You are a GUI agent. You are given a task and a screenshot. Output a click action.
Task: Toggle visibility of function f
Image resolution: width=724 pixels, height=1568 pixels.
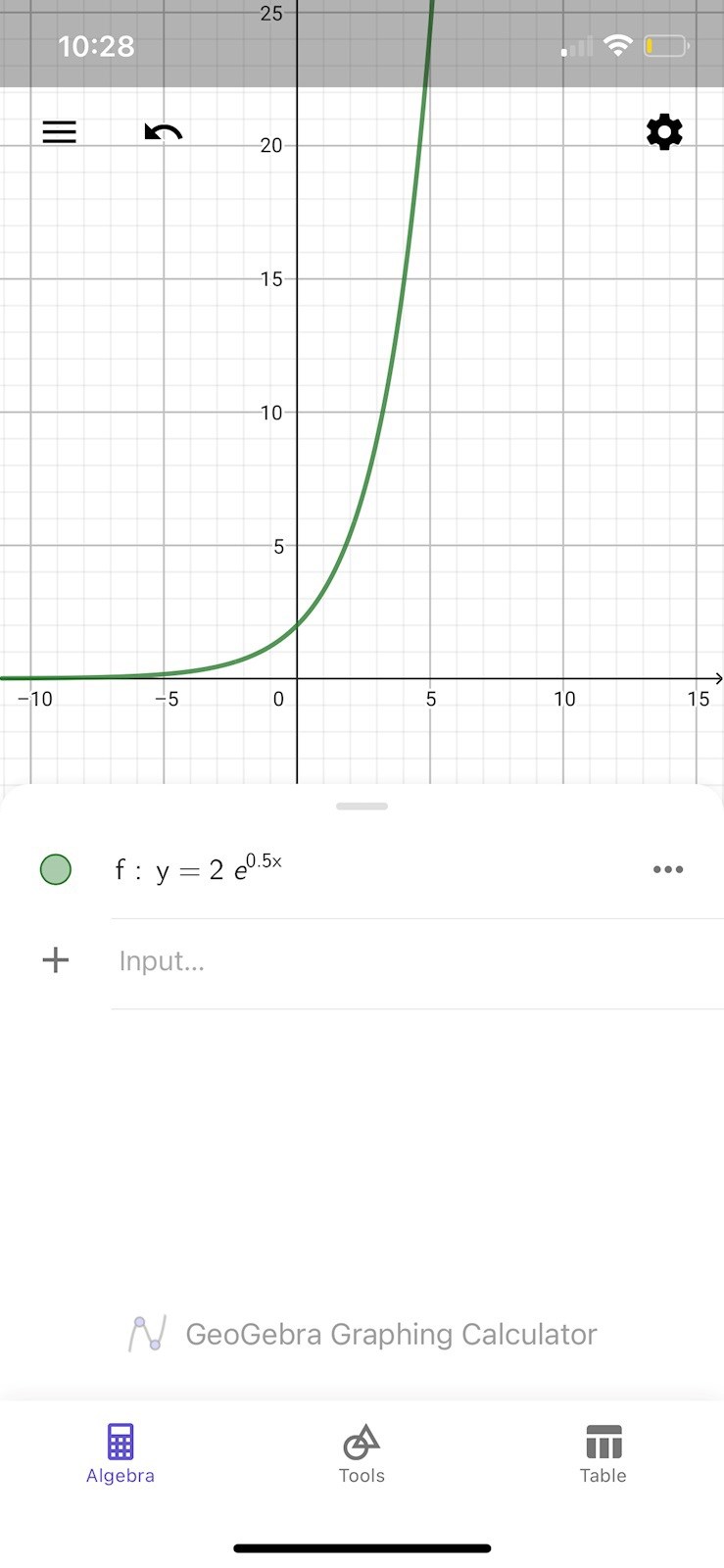[56, 869]
